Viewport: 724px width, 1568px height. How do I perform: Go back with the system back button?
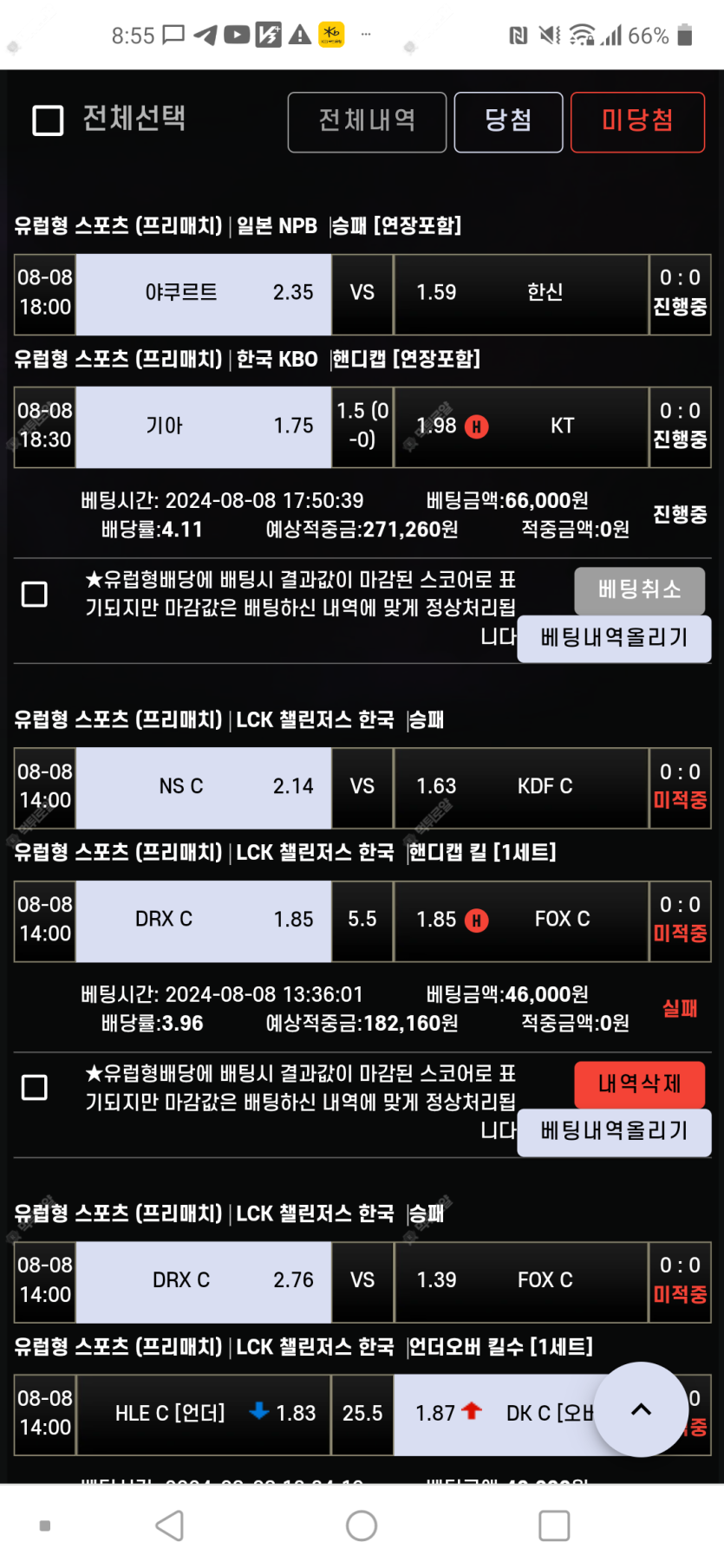coord(170,1526)
